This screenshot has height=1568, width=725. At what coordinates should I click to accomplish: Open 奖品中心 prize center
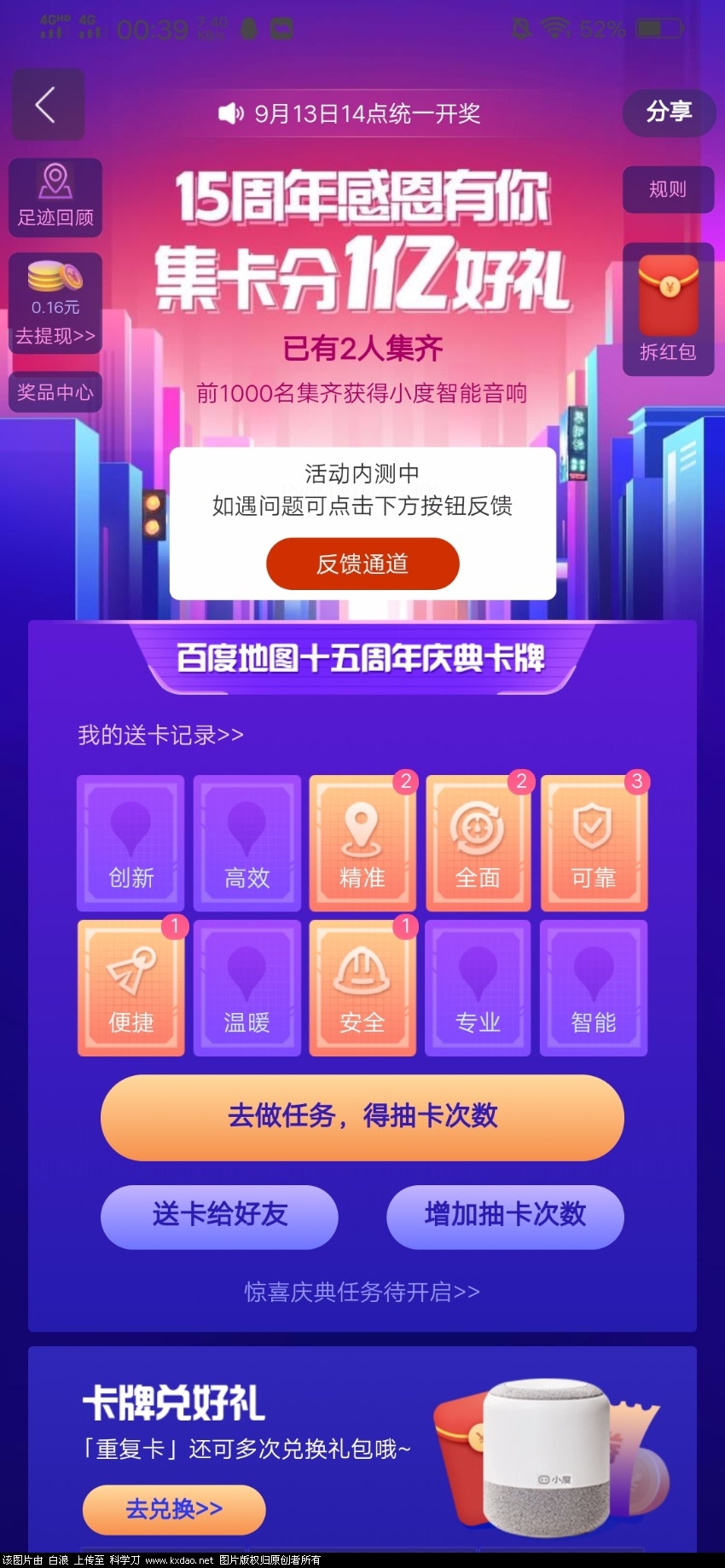(55, 392)
